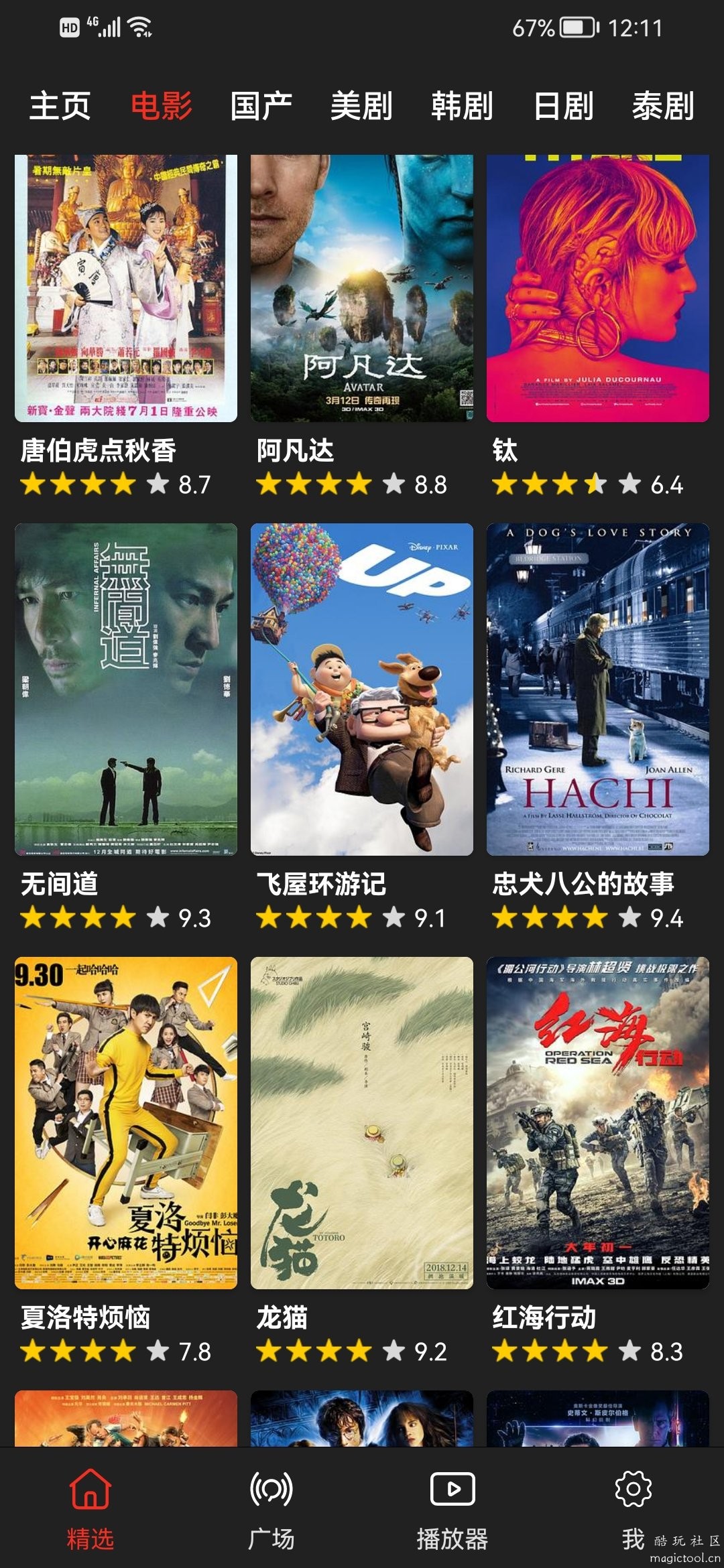Open the 龙猫 movie card
Viewport: 724px width, 1568px height.
pyautogui.click(x=362, y=1122)
